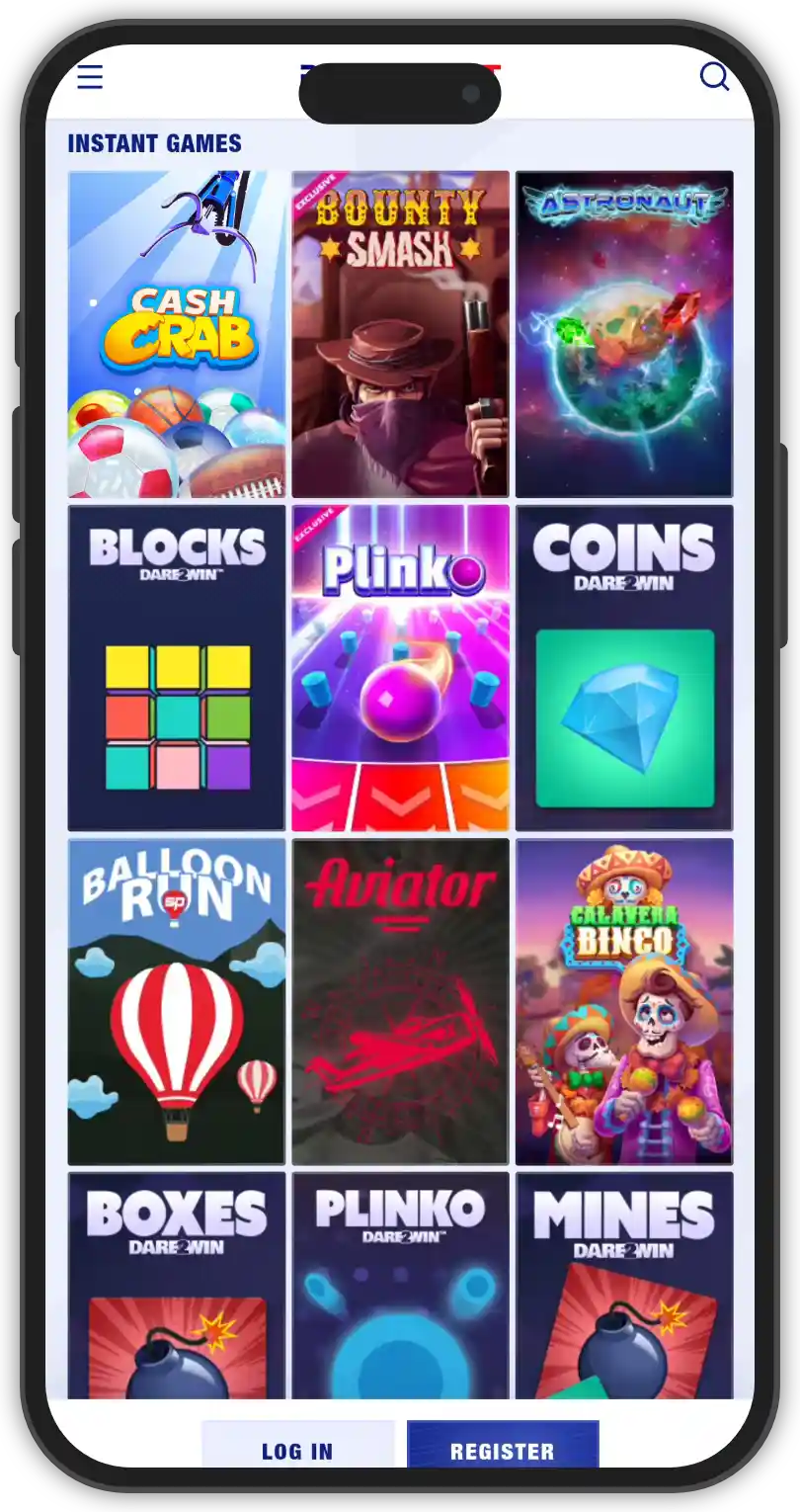The image size is (800, 1512).
Task: Play the Astronaut game
Action: (624, 334)
